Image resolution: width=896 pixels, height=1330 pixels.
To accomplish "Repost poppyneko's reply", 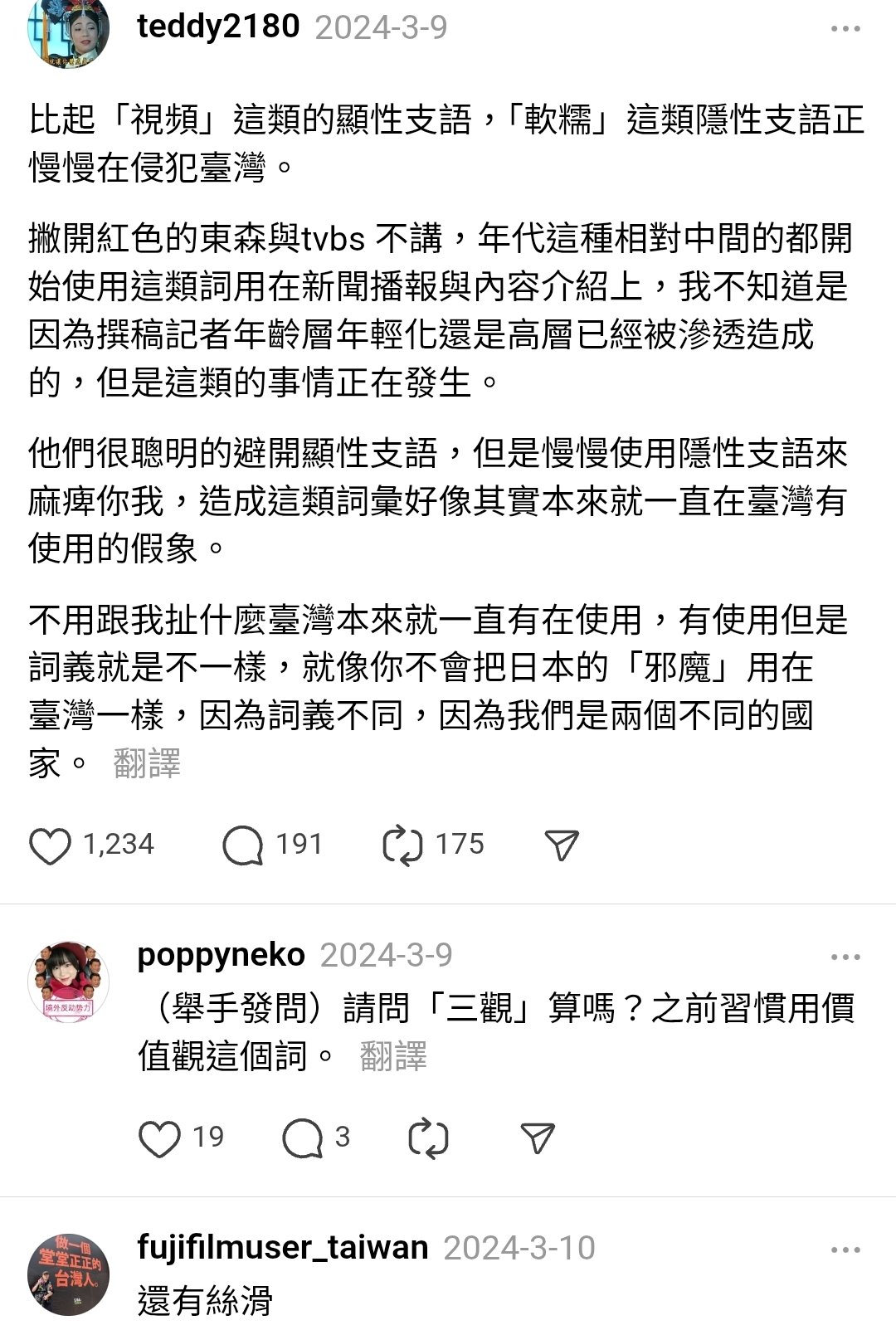I will click(429, 1138).
